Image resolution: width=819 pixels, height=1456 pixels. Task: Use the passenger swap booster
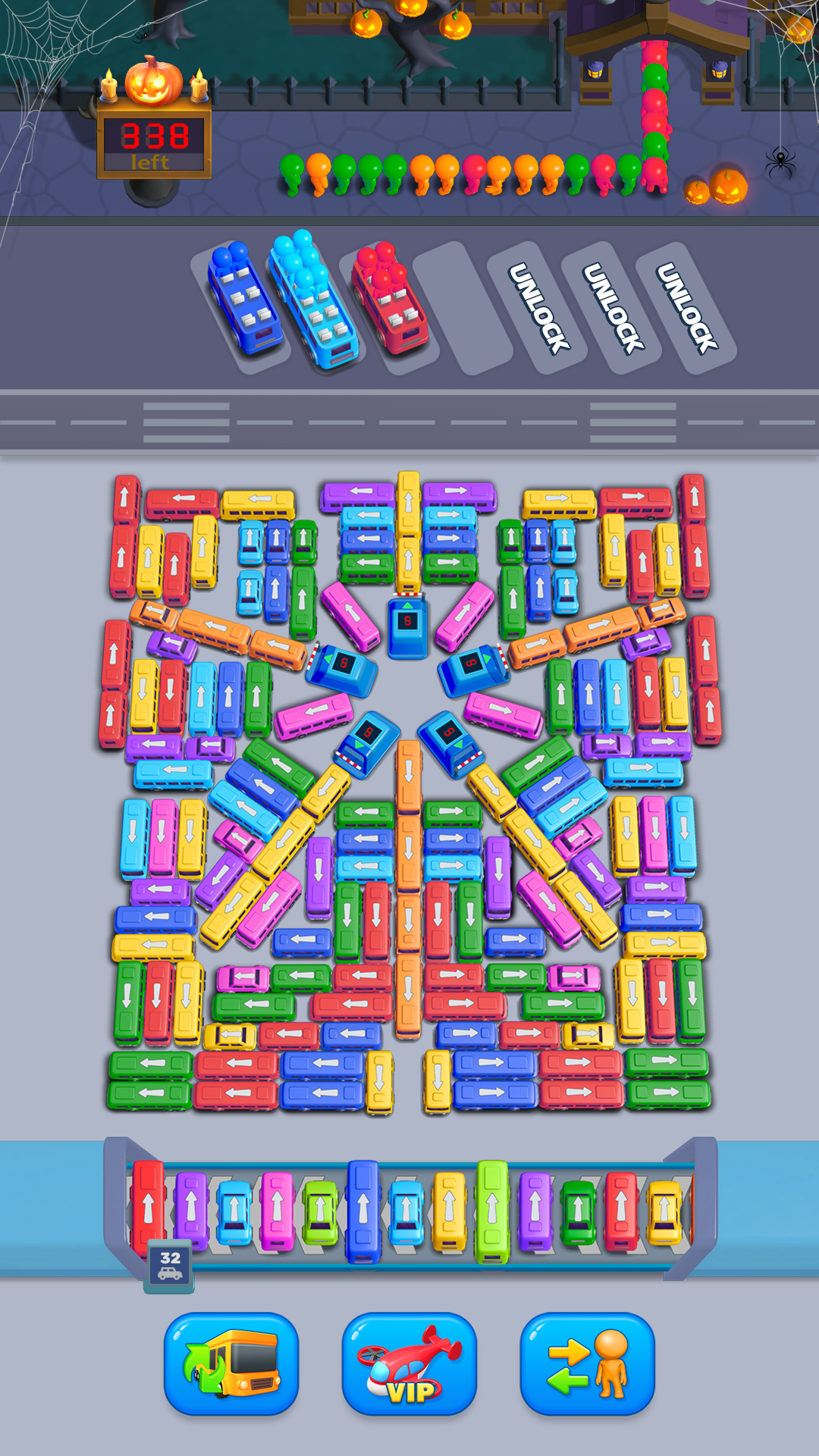[x=587, y=1363]
